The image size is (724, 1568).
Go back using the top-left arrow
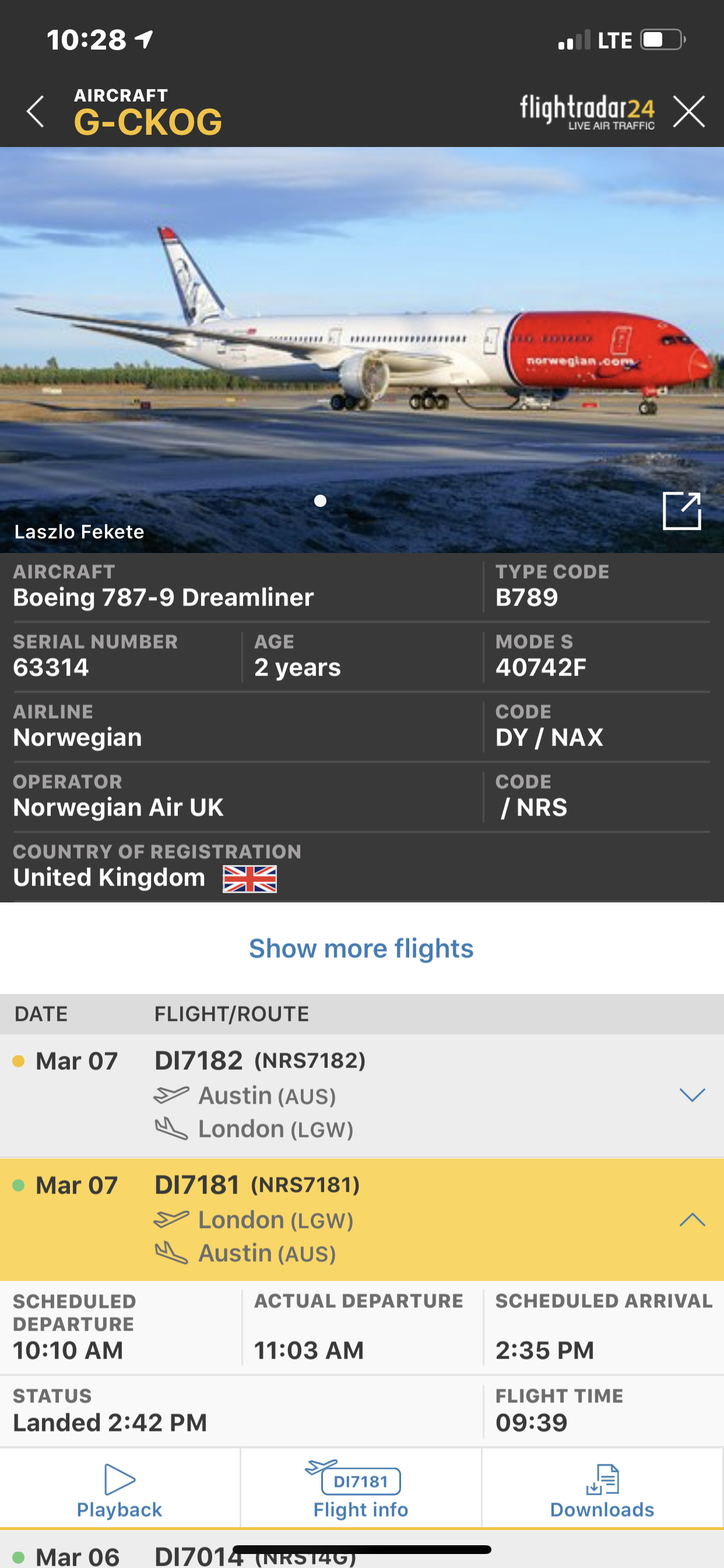(36, 111)
